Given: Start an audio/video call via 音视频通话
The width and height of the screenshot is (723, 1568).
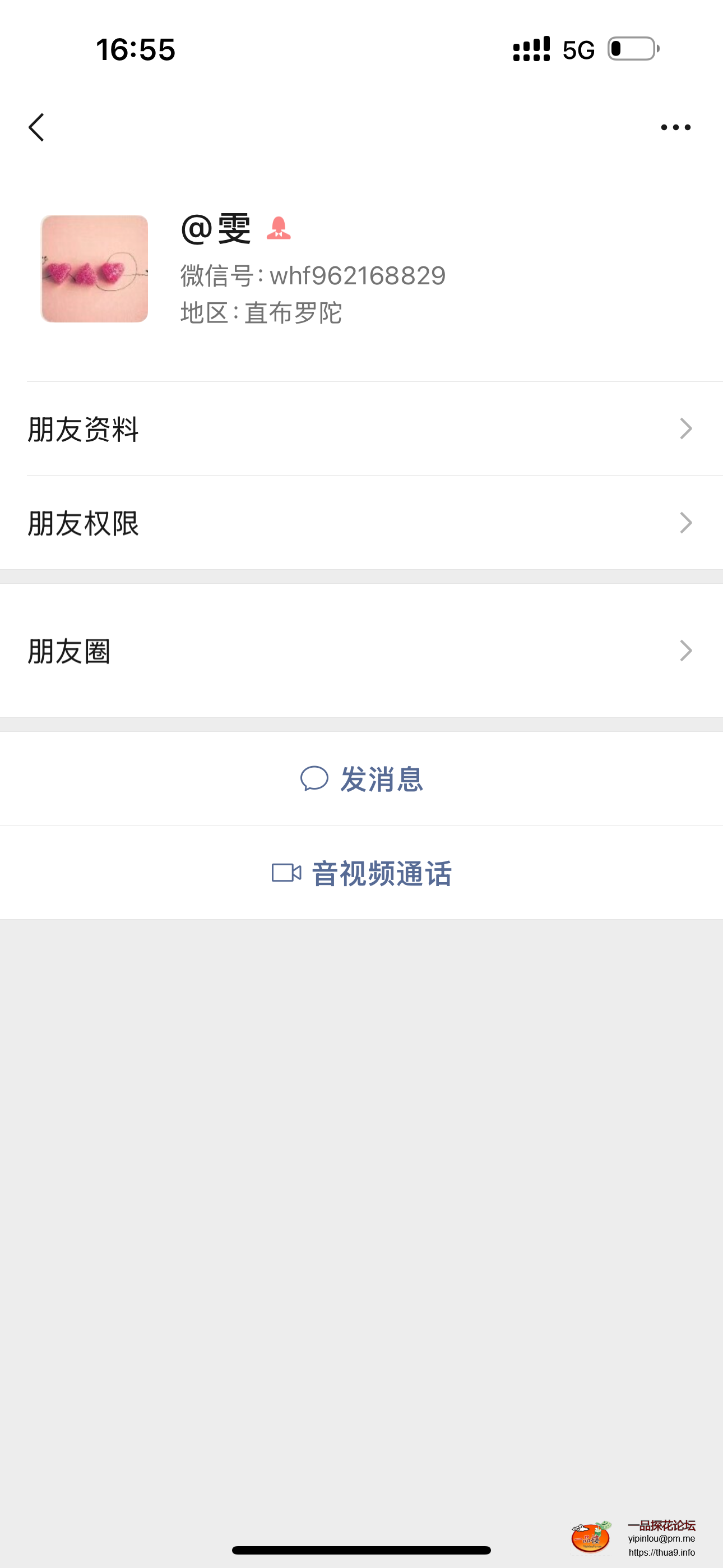Looking at the screenshot, I should [382, 873].
